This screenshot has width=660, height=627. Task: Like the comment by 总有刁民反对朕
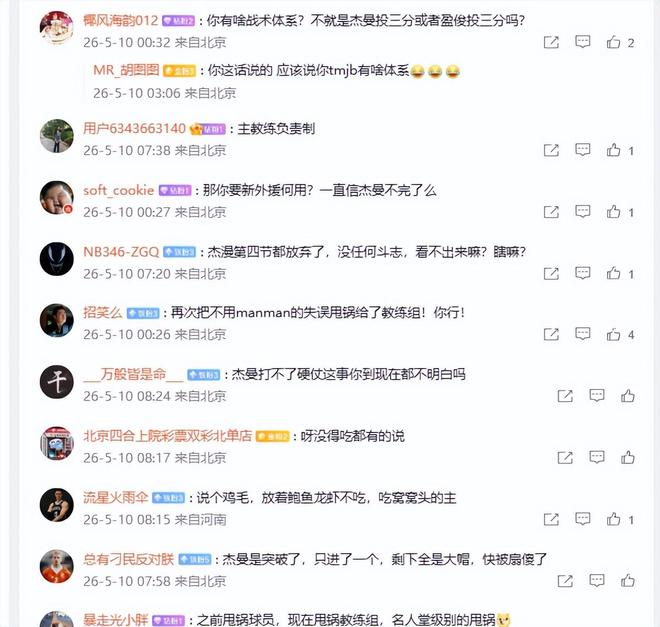point(628,581)
